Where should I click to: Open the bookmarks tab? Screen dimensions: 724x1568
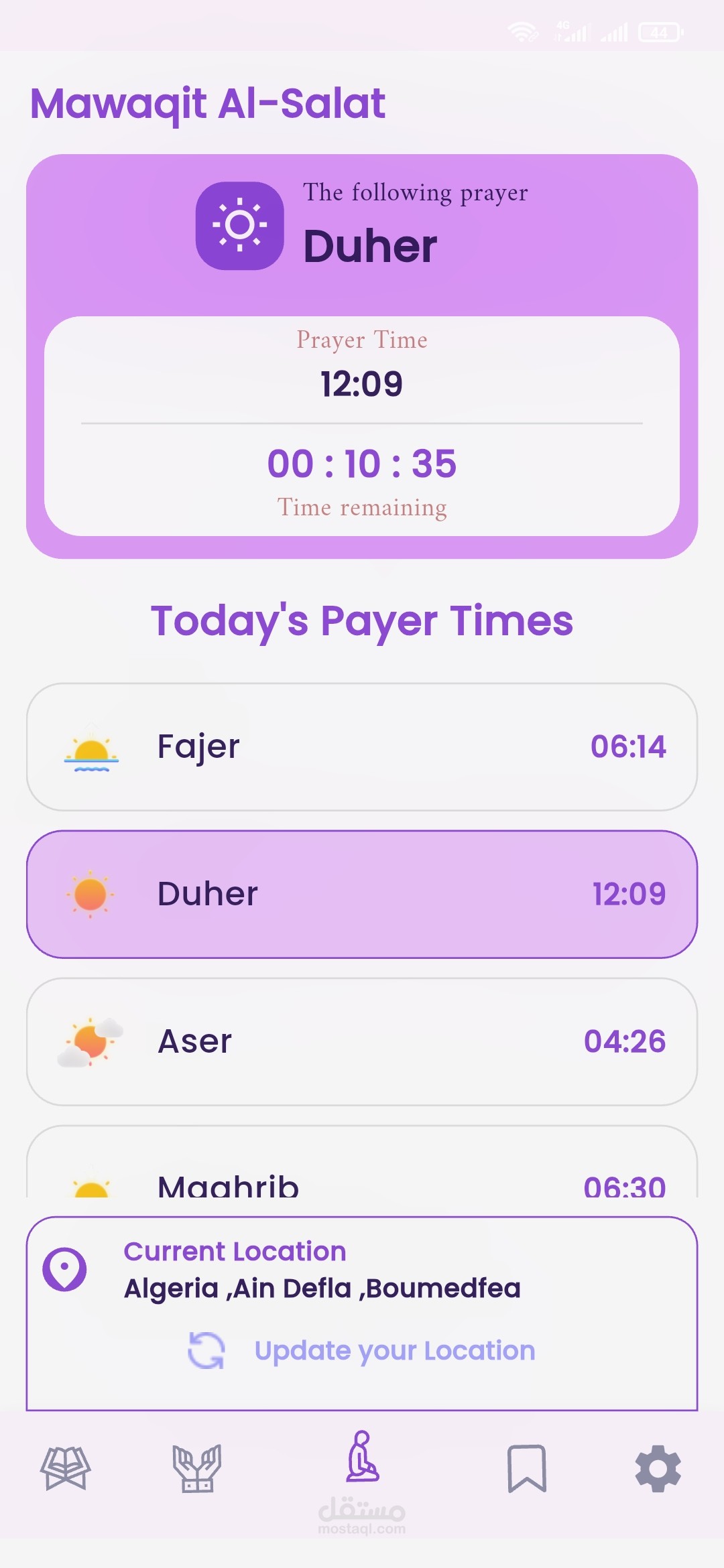point(526,1467)
